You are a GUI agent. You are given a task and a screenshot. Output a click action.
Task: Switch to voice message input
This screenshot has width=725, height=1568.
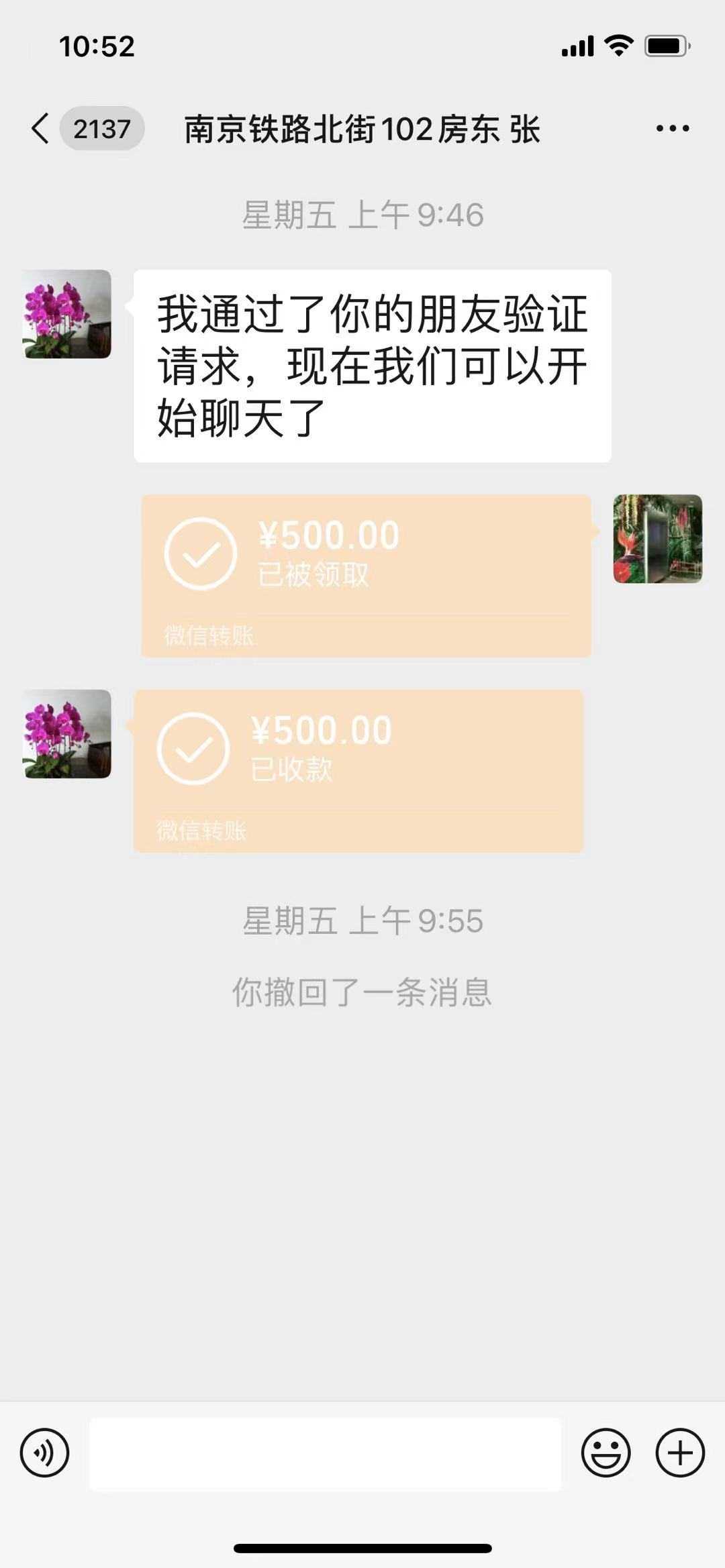[x=44, y=1453]
